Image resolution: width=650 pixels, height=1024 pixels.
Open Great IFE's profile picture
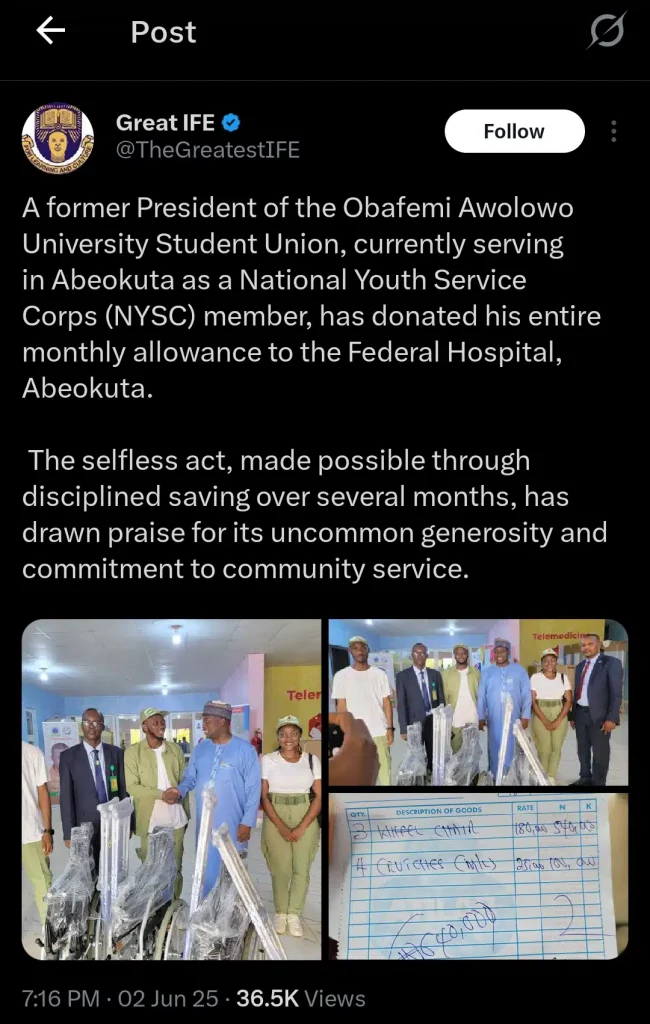58,139
